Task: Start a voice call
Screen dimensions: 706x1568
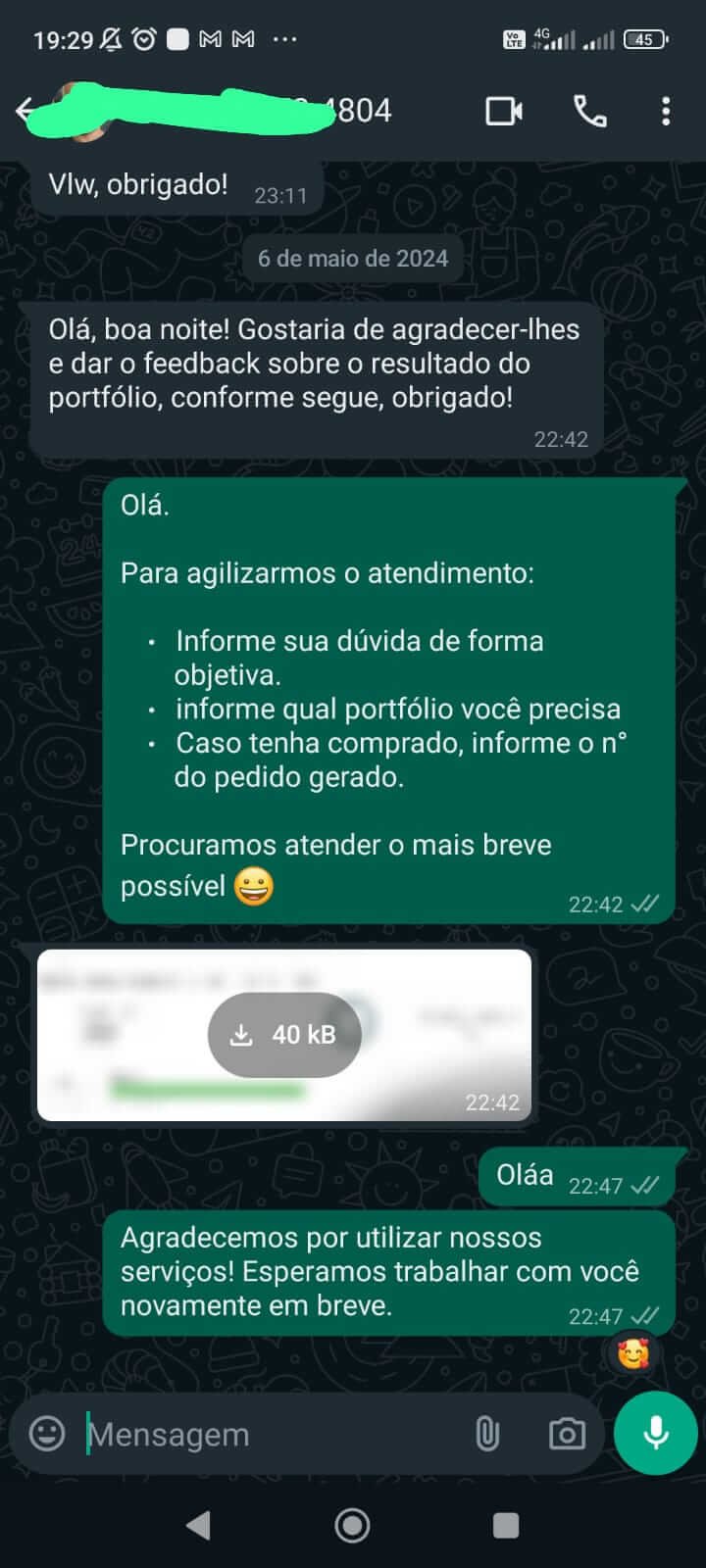Action: (589, 111)
